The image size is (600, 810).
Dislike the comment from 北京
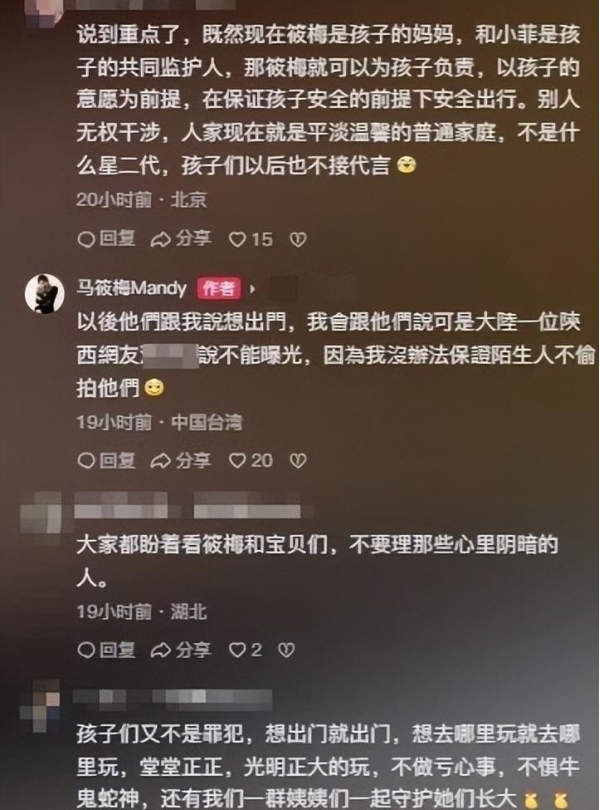point(297,239)
